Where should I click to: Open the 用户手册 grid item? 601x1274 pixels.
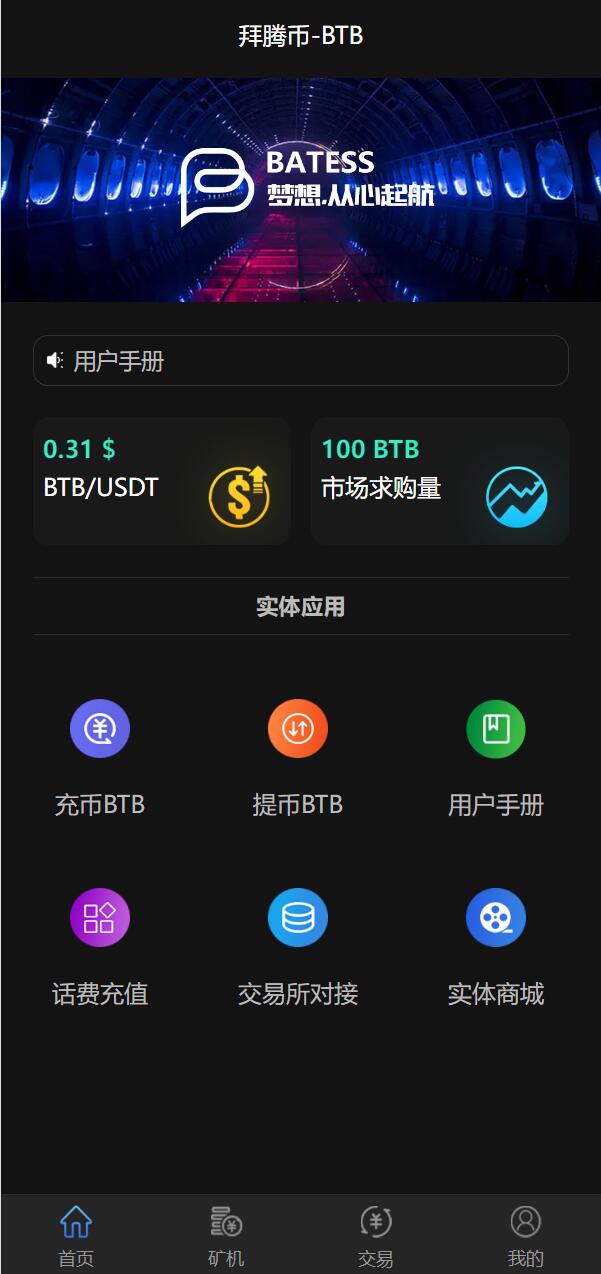point(496,757)
